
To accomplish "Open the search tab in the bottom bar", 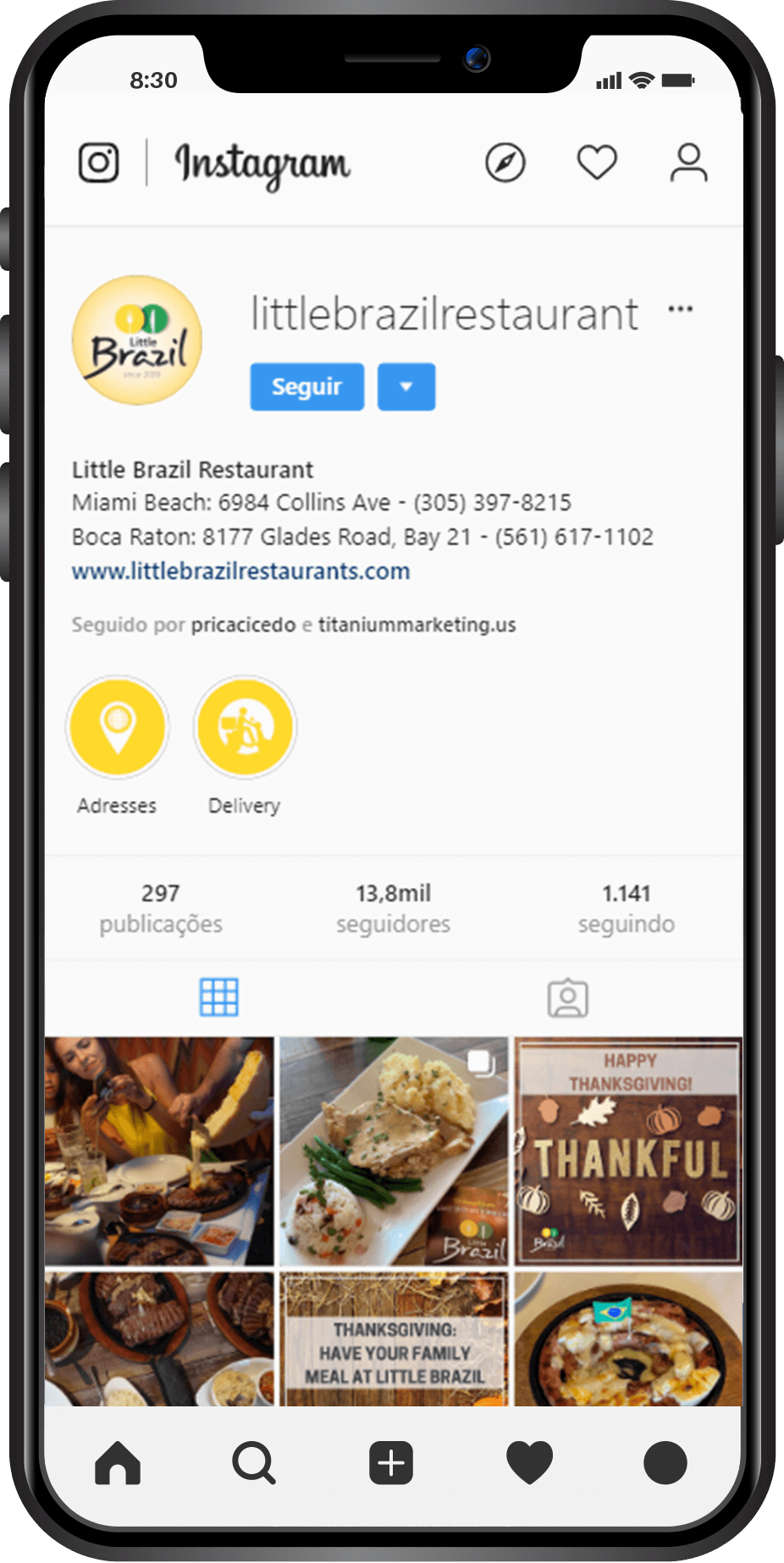I will 254,1462.
